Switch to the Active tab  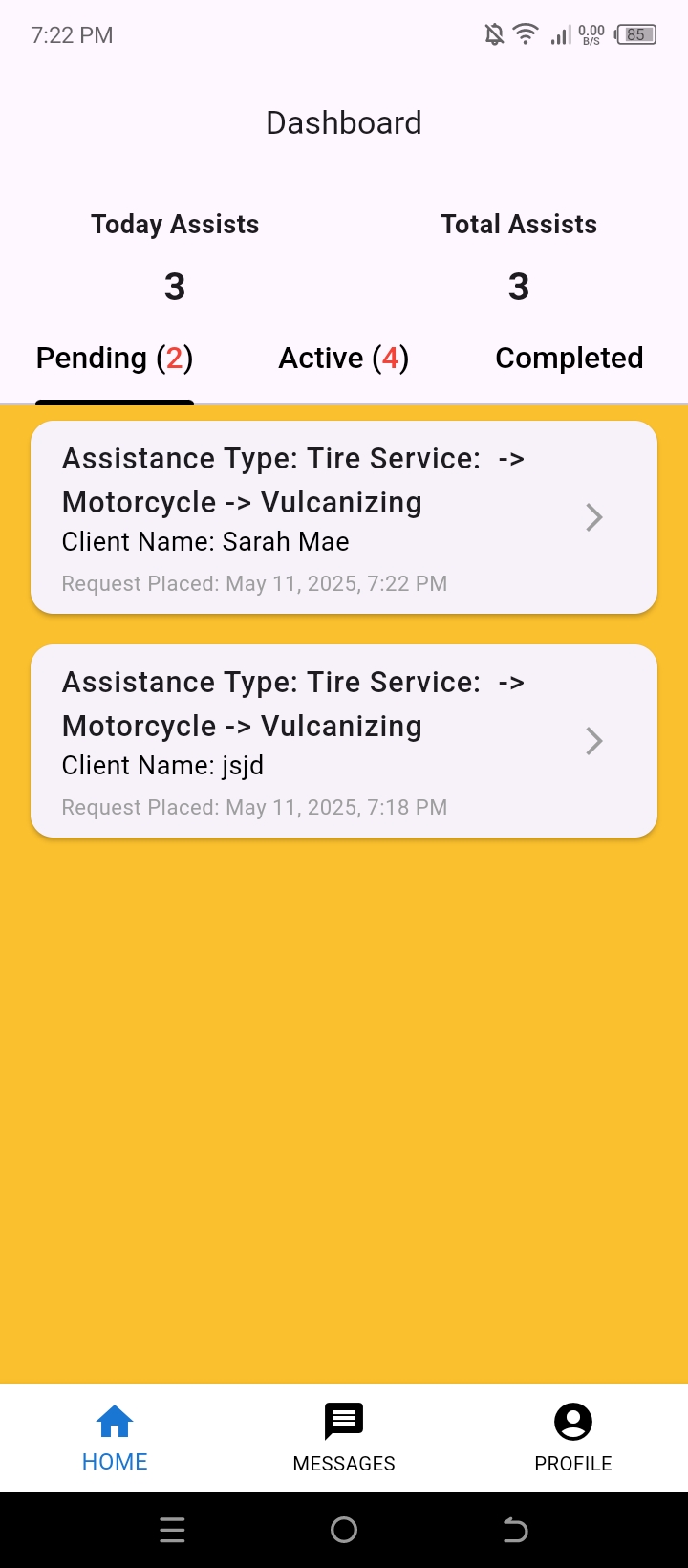coord(344,359)
